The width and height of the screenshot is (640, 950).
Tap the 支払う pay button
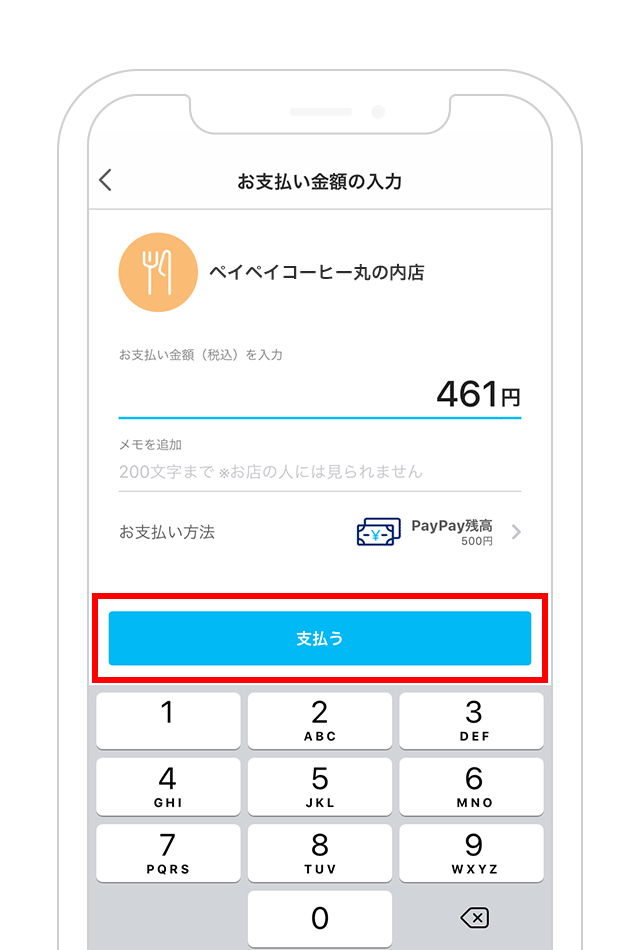click(320, 638)
